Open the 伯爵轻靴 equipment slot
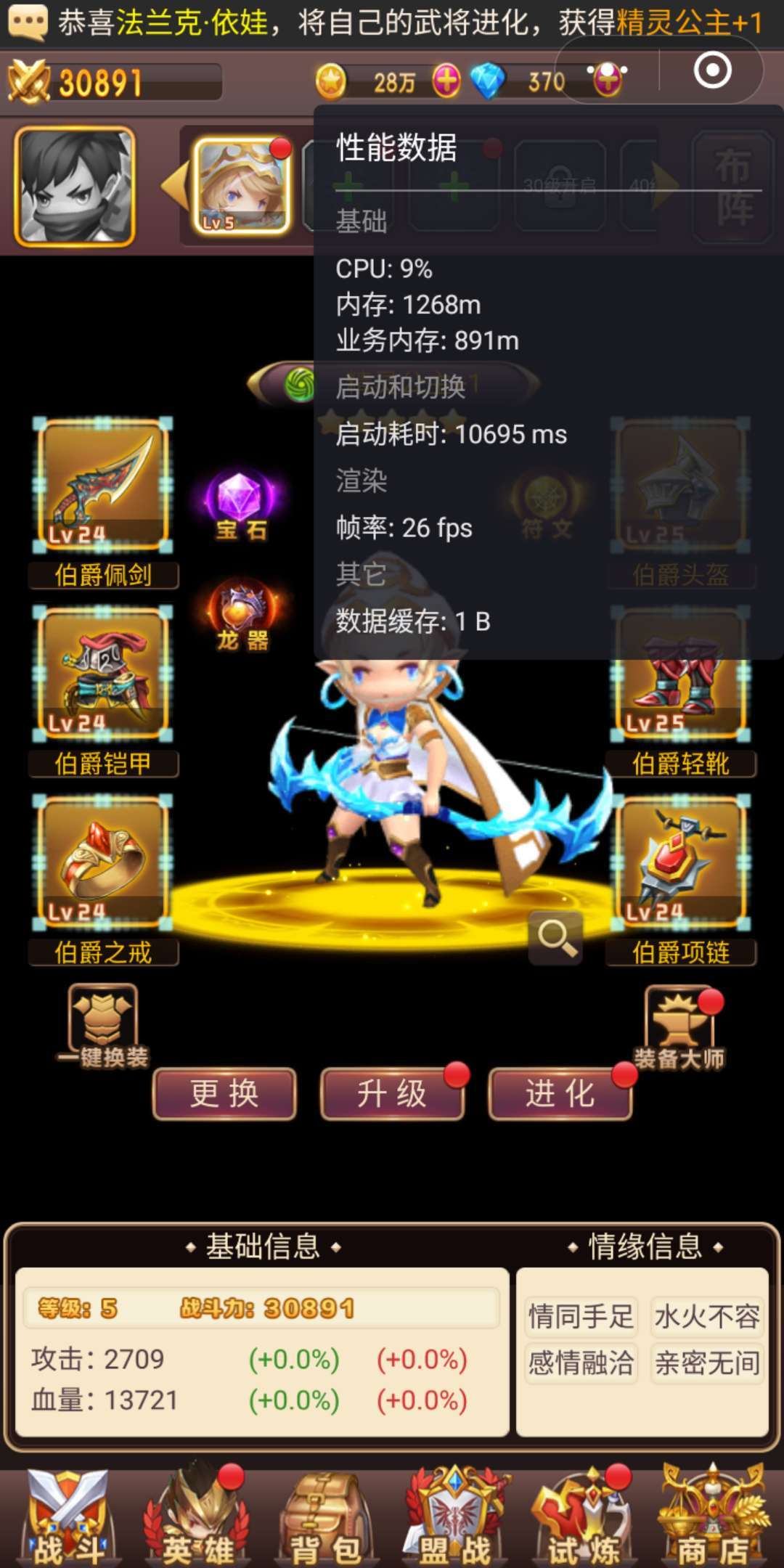This screenshot has height=1568, width=784. 680,674
